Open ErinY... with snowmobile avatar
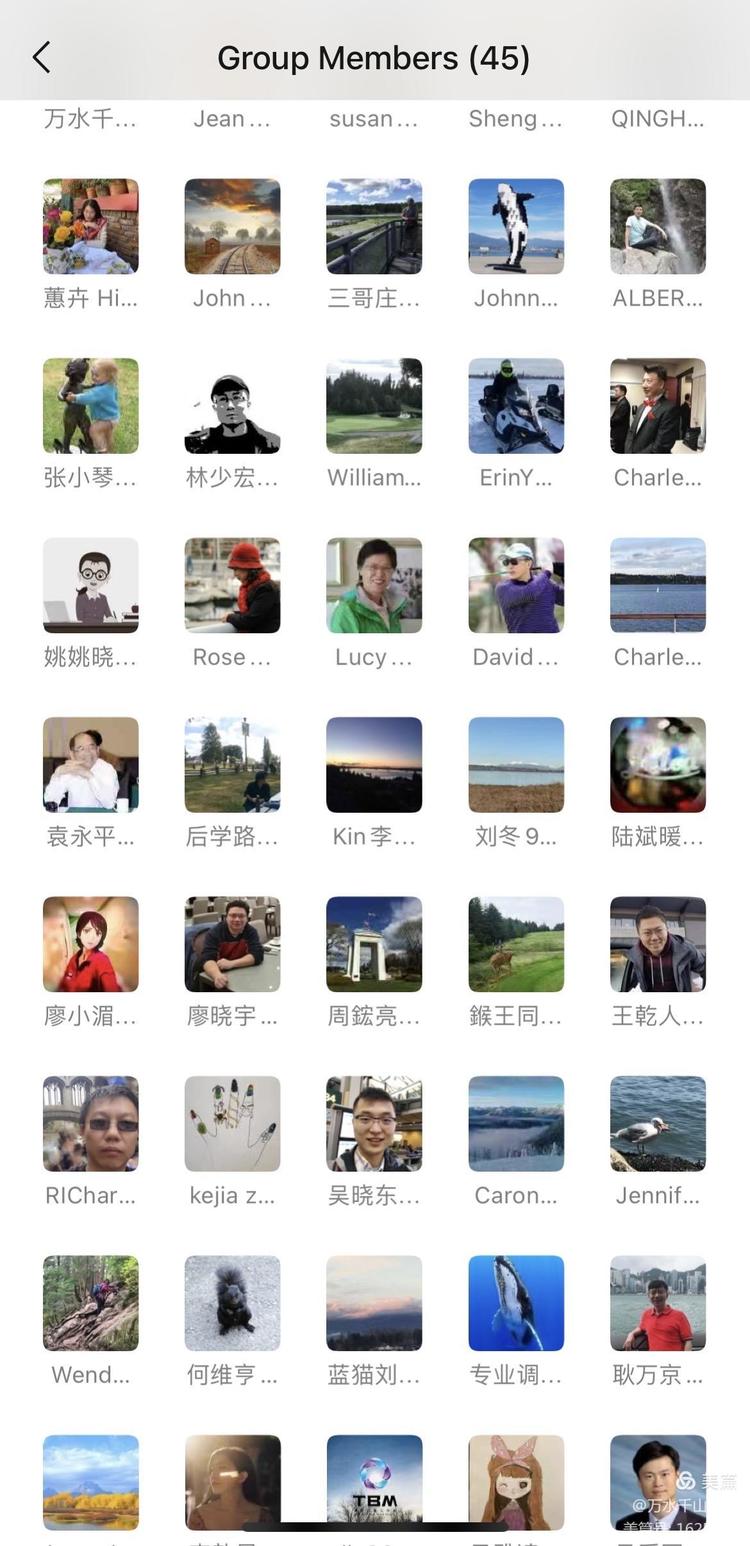 [x=516, y=406]
